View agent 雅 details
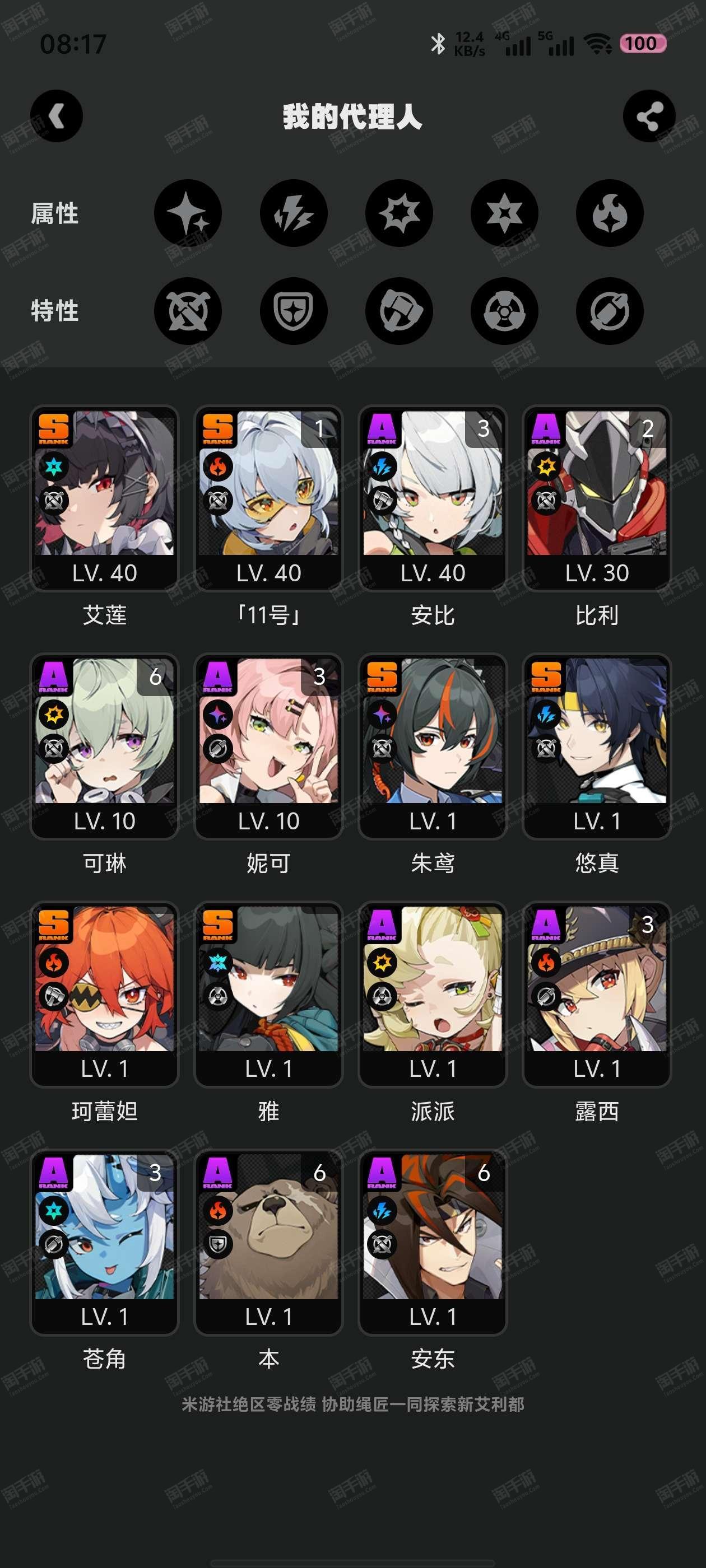 click(x=268, y=994)
